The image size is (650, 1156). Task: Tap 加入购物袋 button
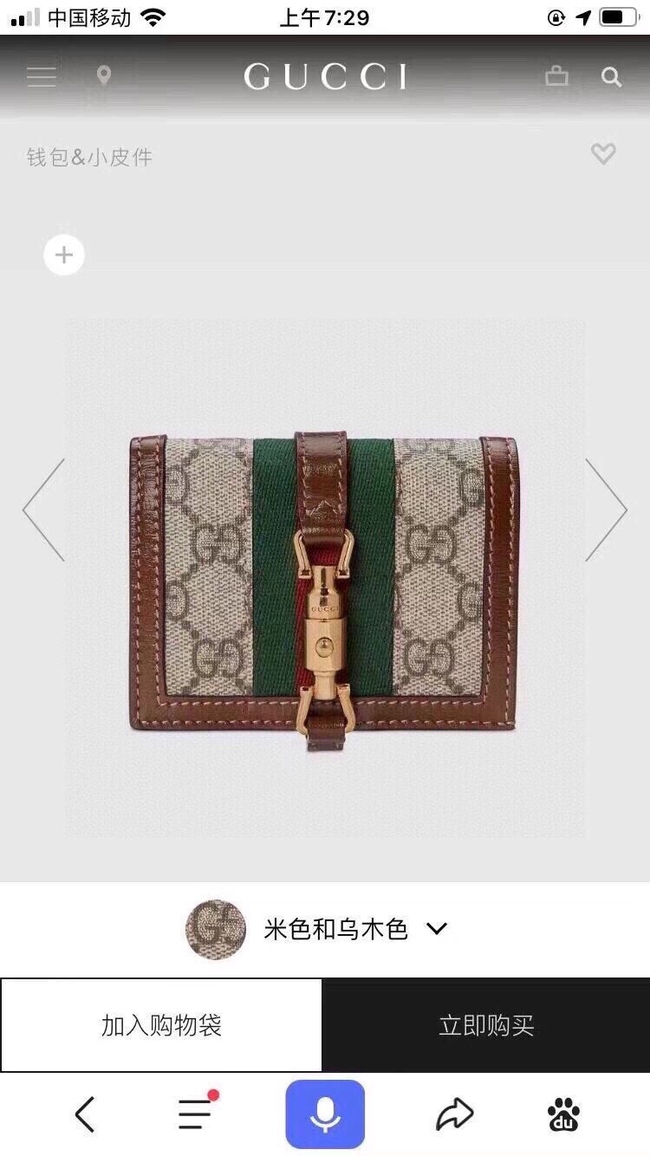click(161, 1025)
